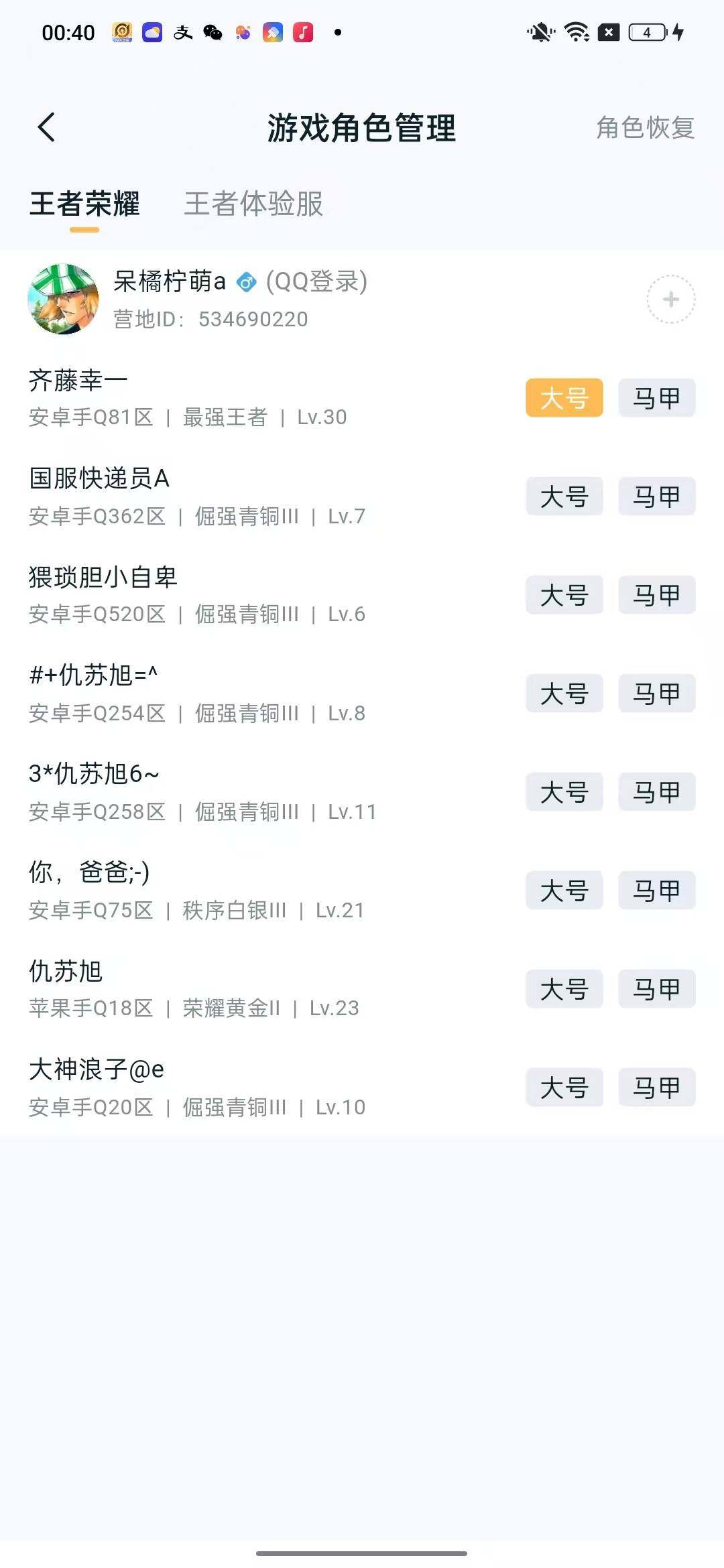Tap the plus icon to add an account
Viewport: 724px width, 1568px height.
coord(670,300)
